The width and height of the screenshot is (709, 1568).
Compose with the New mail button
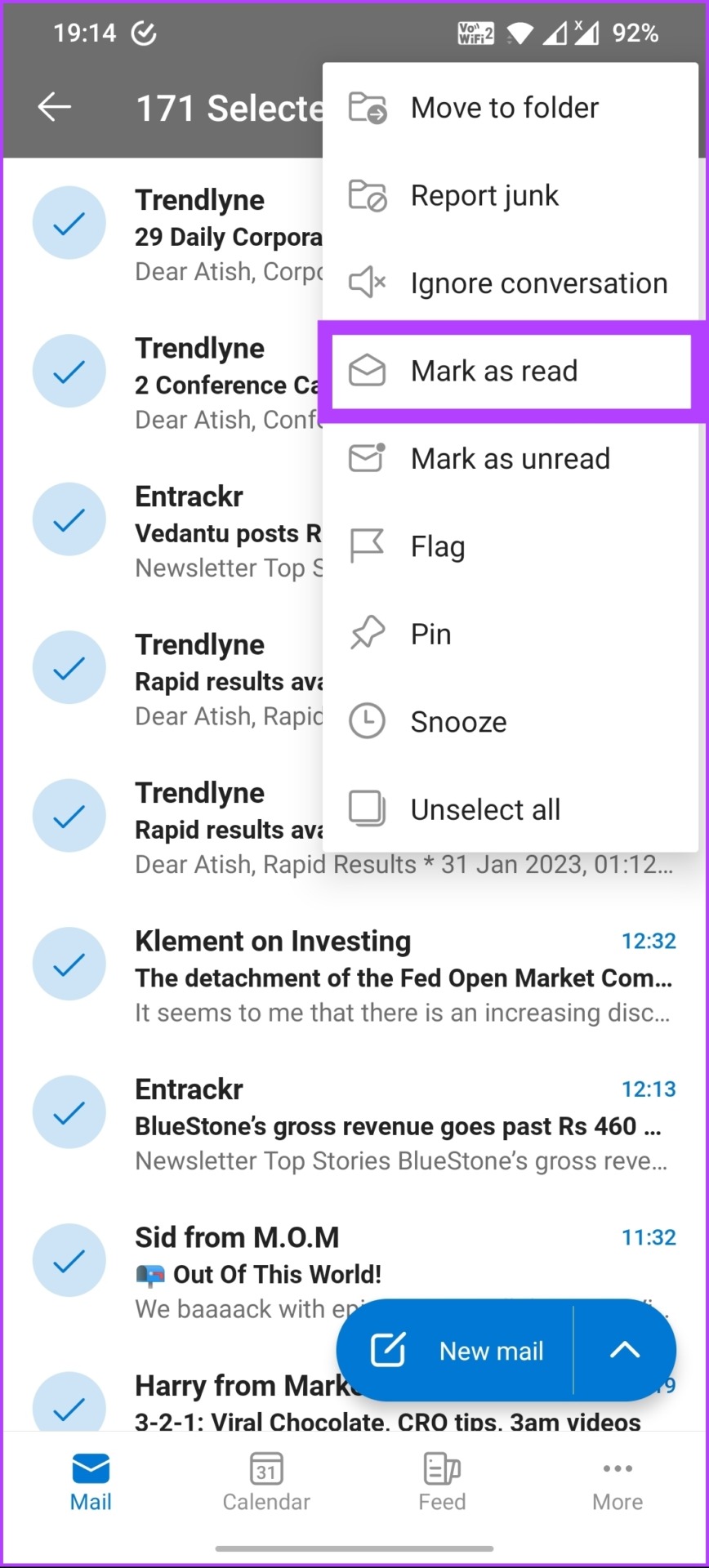pos(456,1351)
